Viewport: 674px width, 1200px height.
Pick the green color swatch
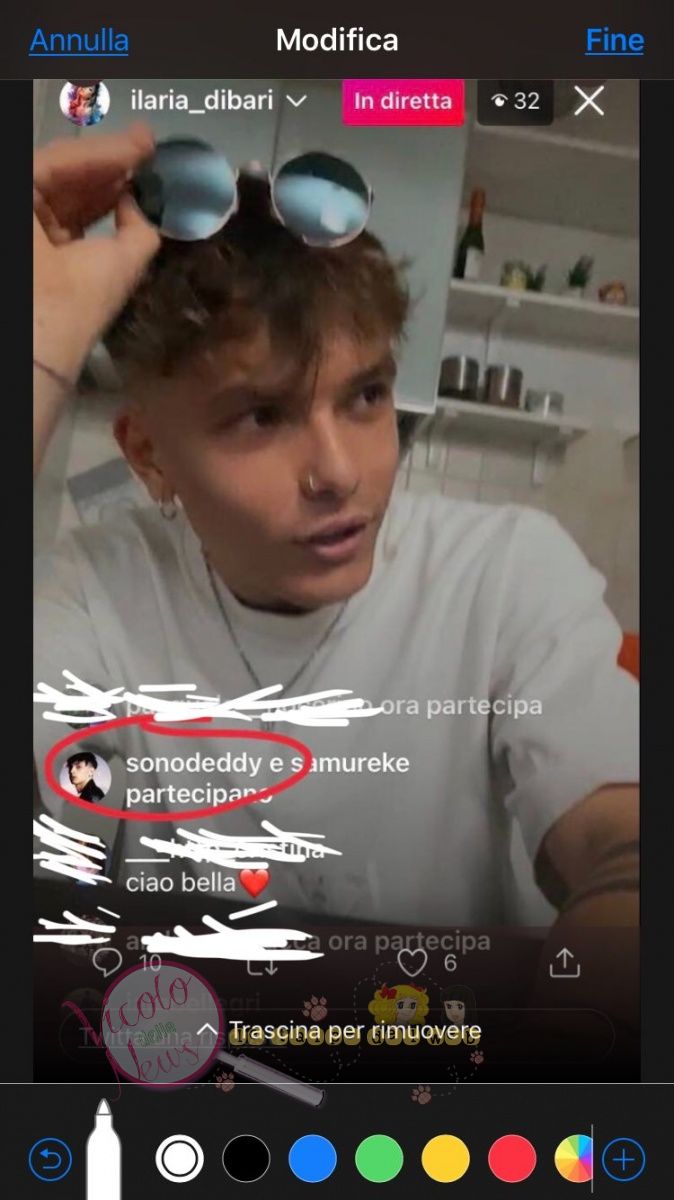379,1160
